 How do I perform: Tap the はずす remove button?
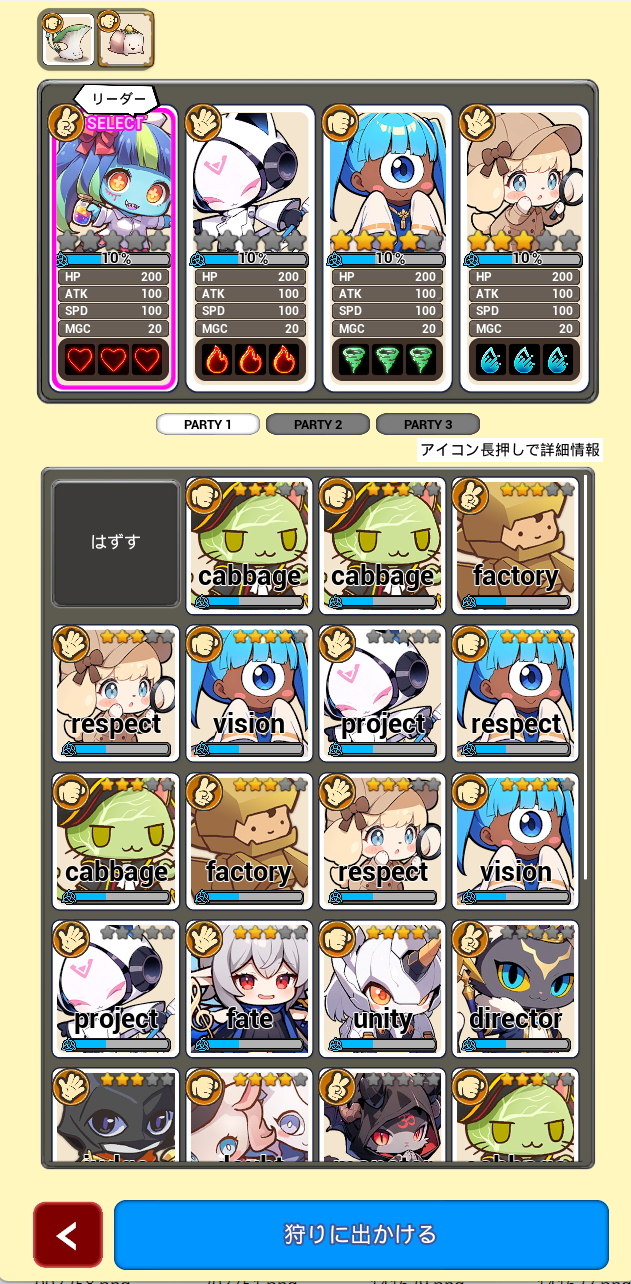[x=116, y=543]
